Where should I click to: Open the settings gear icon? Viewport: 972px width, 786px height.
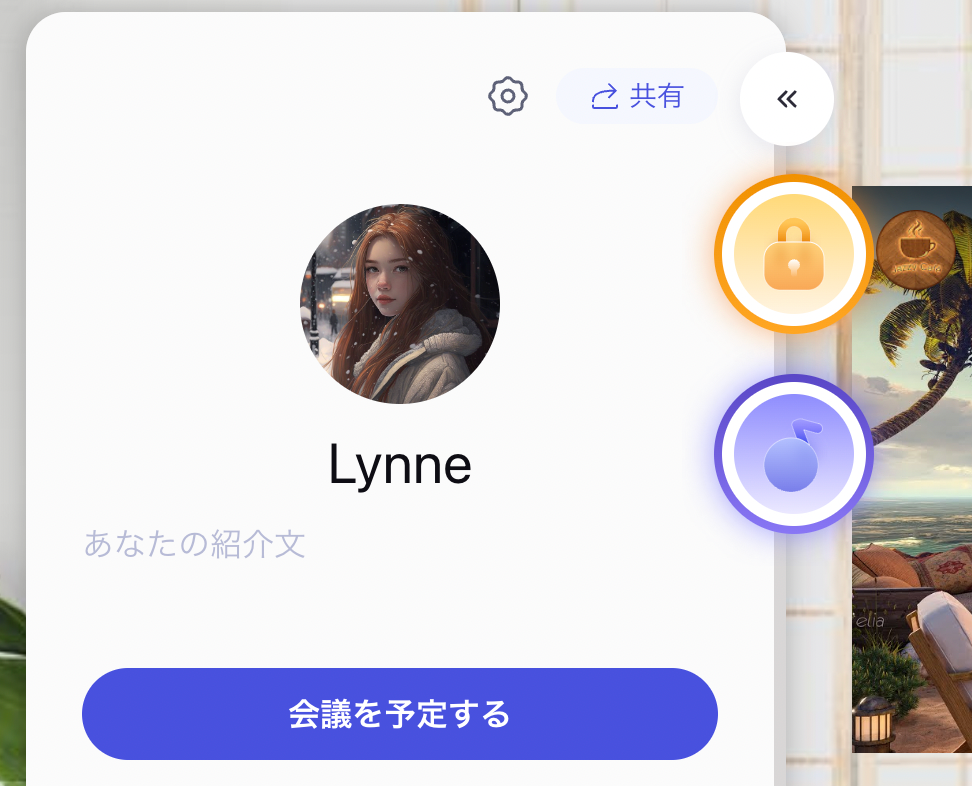[x=508, y=96]
